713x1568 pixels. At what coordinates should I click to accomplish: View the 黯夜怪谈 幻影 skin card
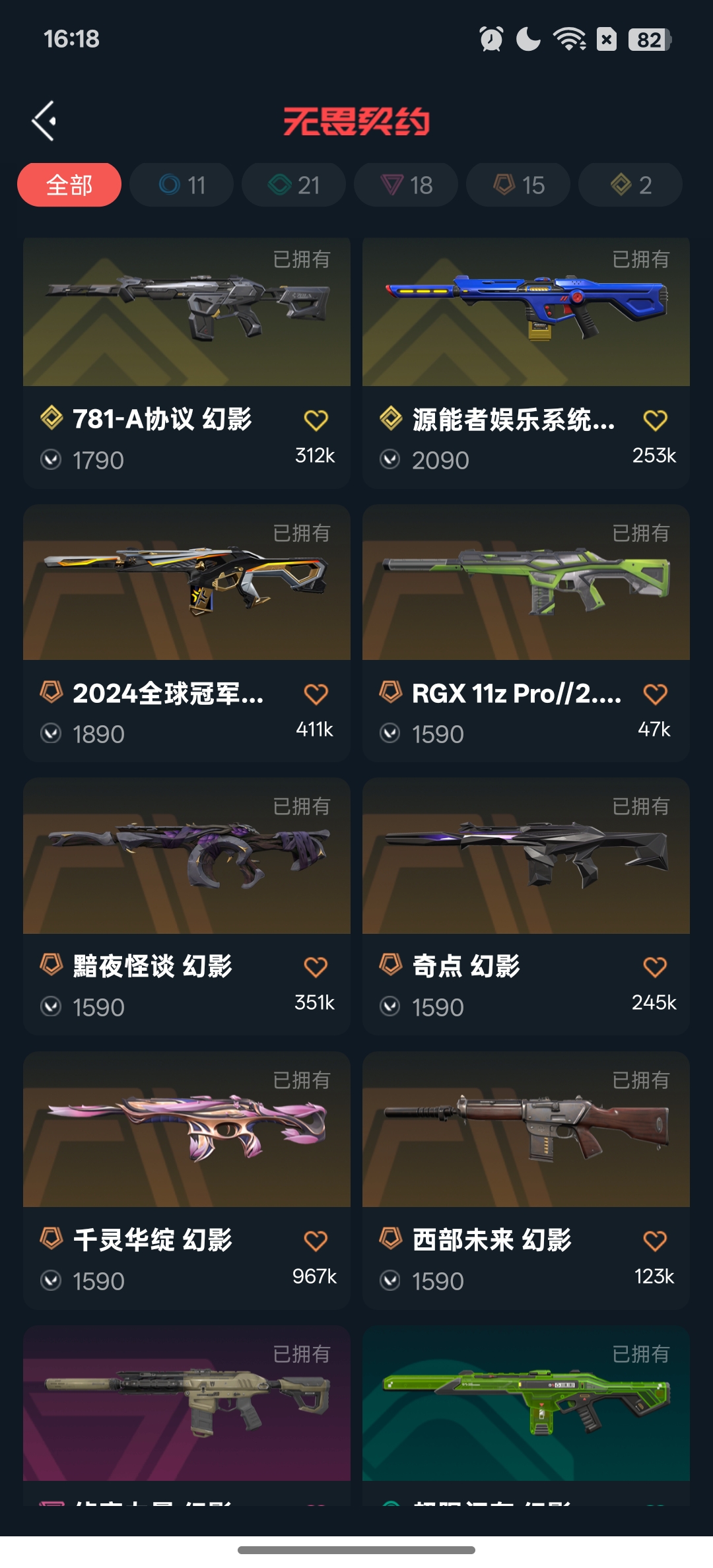(x=187, y=857)
